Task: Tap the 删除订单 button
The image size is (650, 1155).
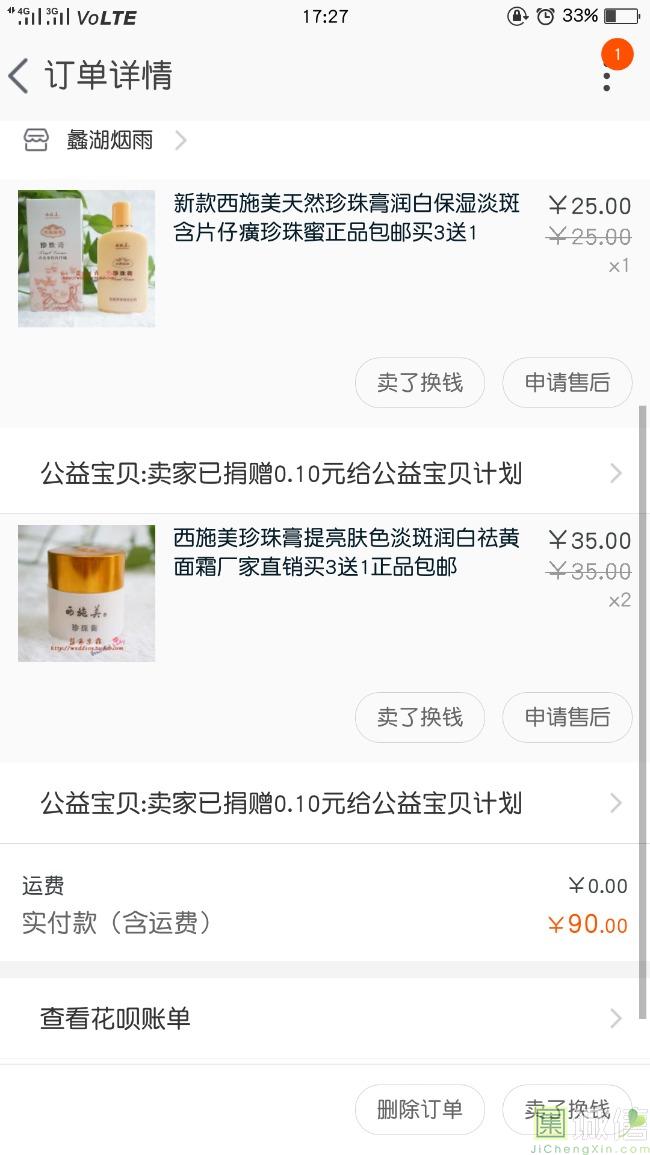Action: (x=420, y=1109)
